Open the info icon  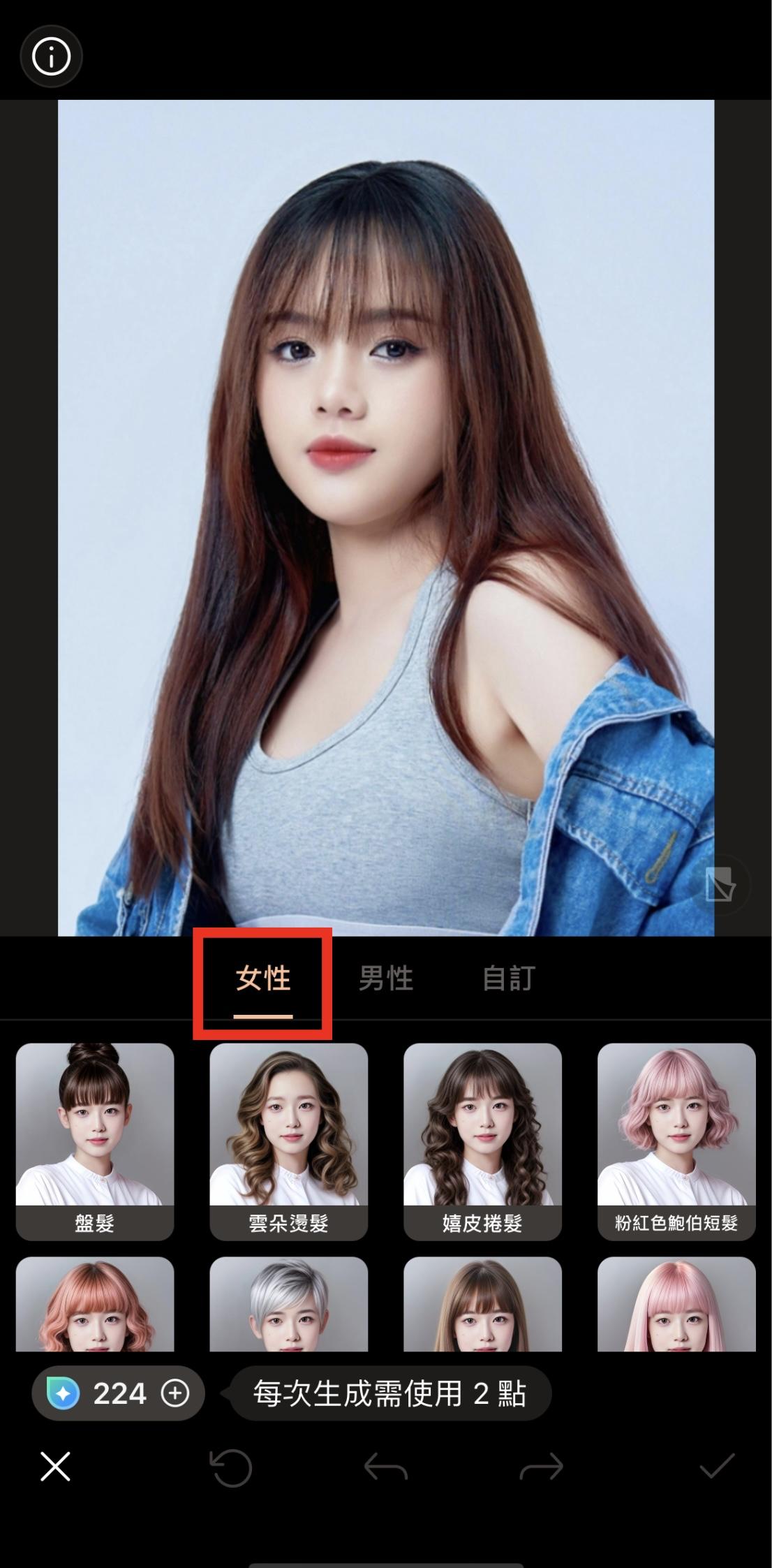point(51,57)
